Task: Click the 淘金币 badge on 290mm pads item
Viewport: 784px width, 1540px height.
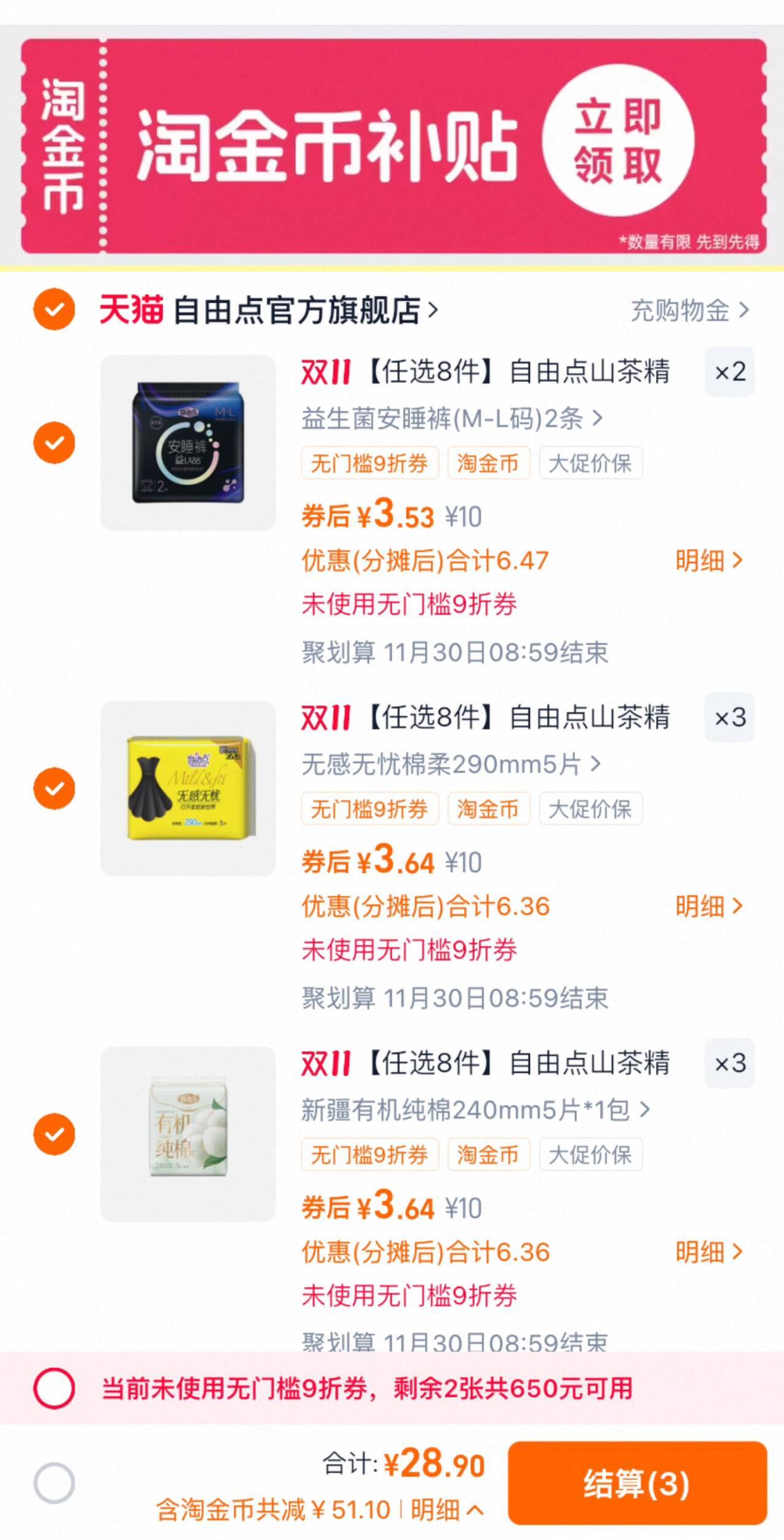Action: click(x=488, y=809)
